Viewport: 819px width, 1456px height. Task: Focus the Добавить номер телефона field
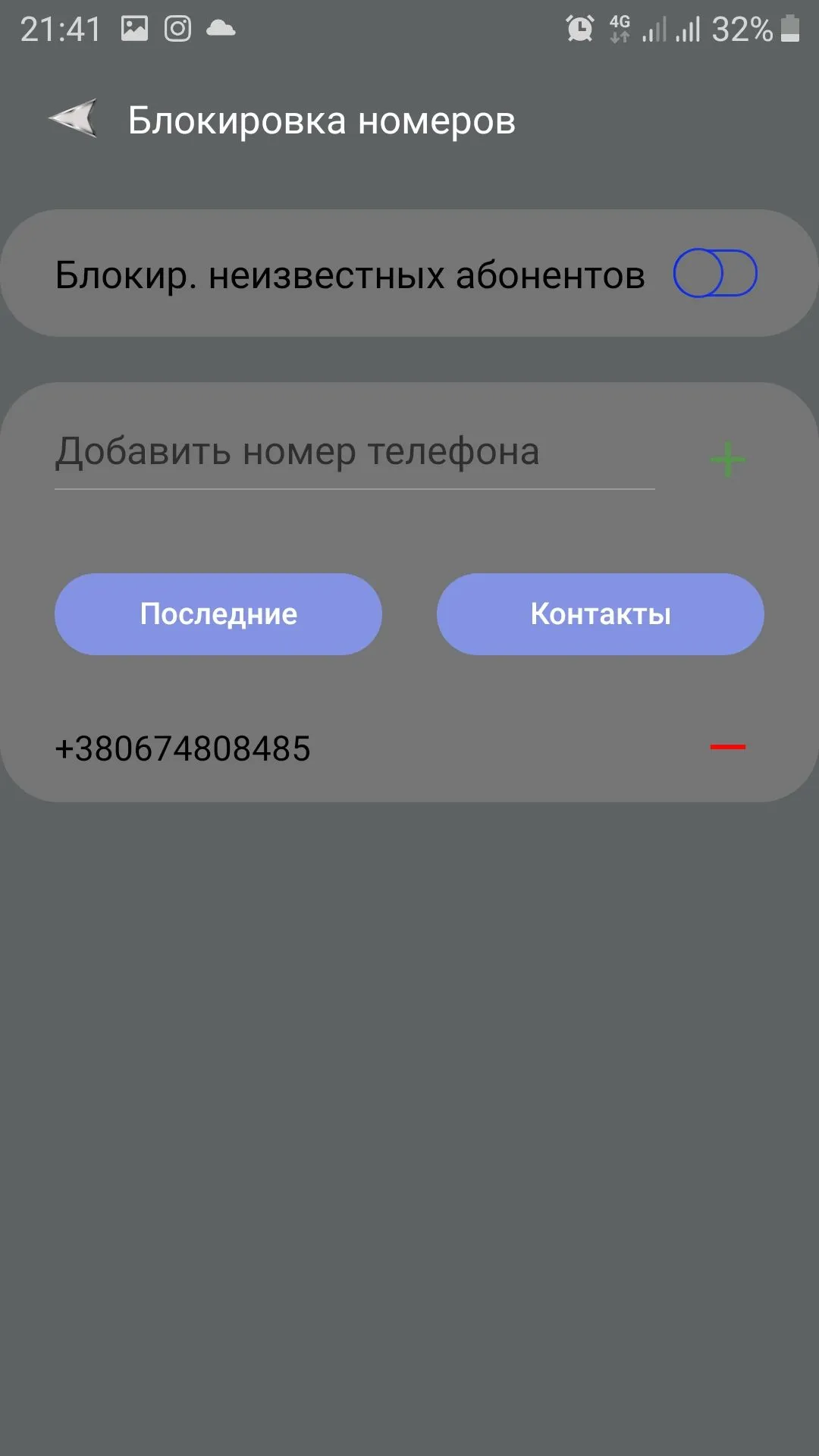click(353, 453)
